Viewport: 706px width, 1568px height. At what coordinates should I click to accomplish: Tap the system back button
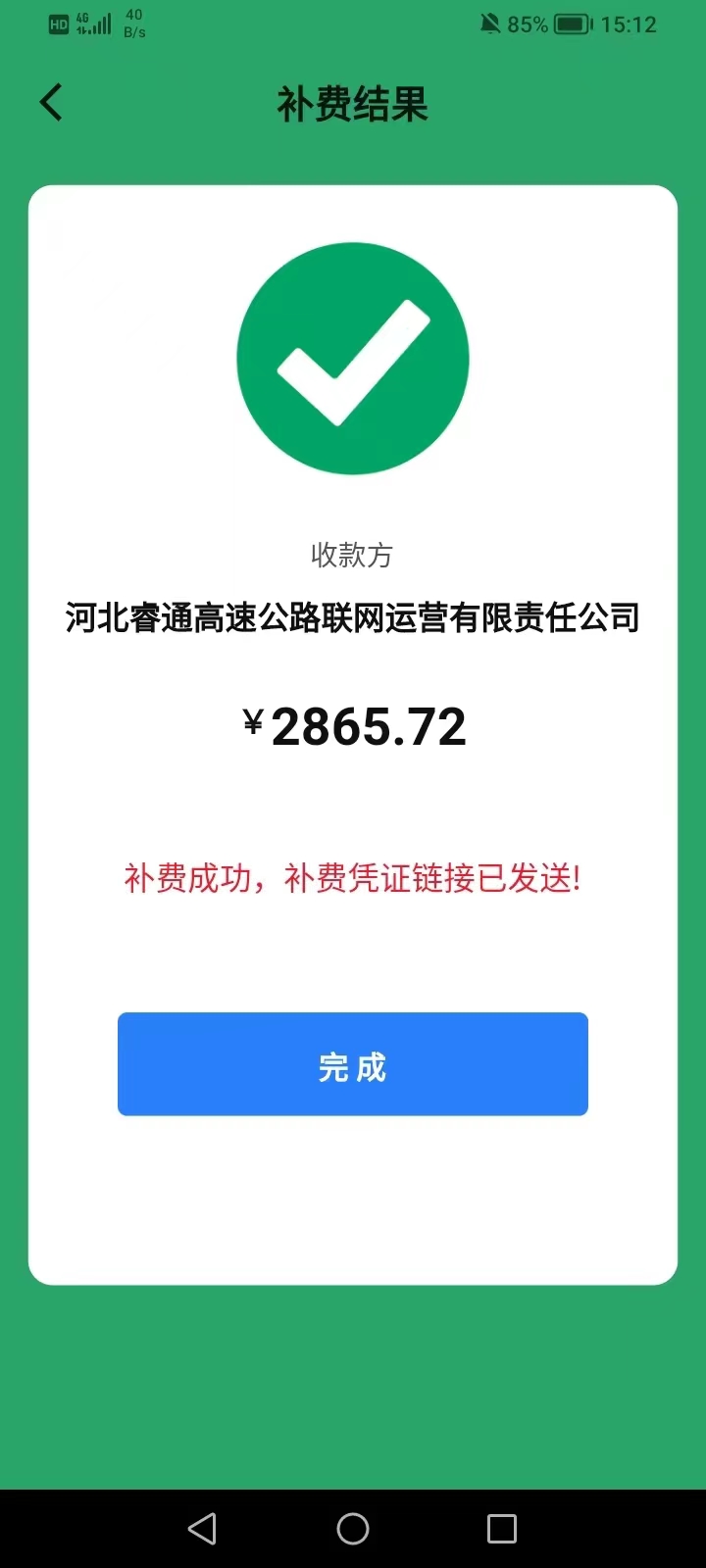pyautogui.click(x=202, y=1529)
